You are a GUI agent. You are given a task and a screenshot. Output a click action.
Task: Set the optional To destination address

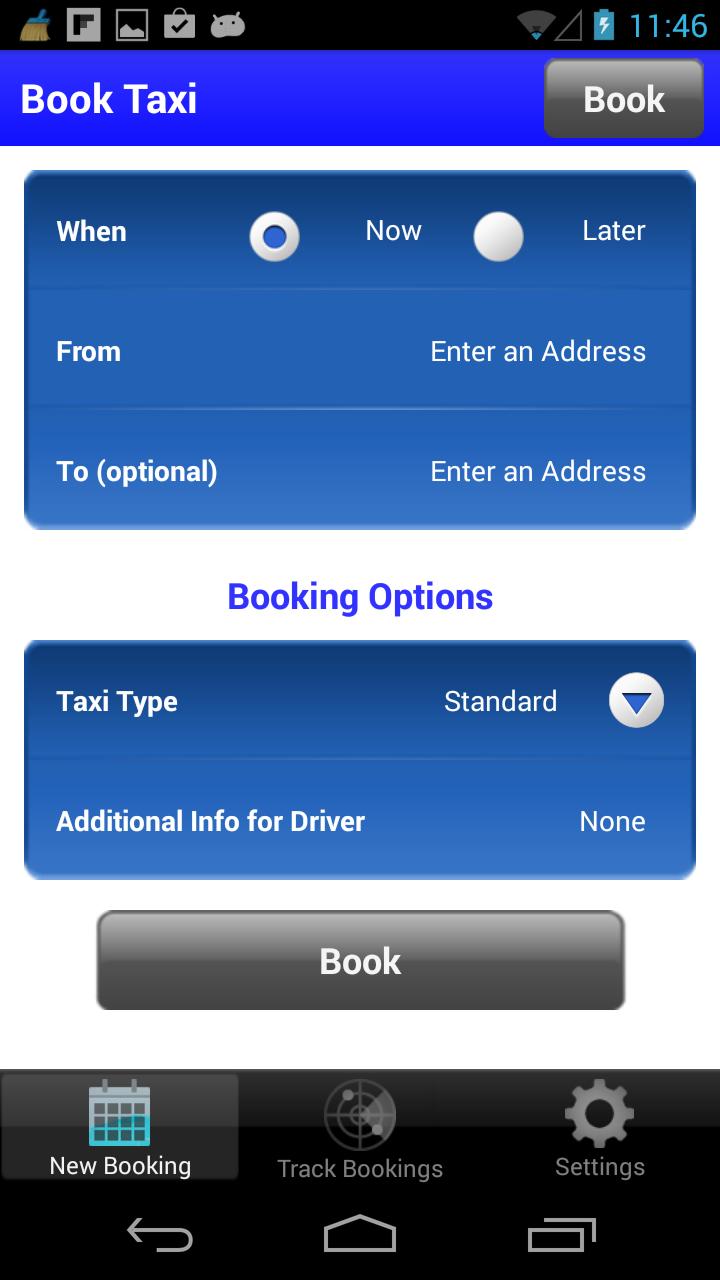[537, 472]
